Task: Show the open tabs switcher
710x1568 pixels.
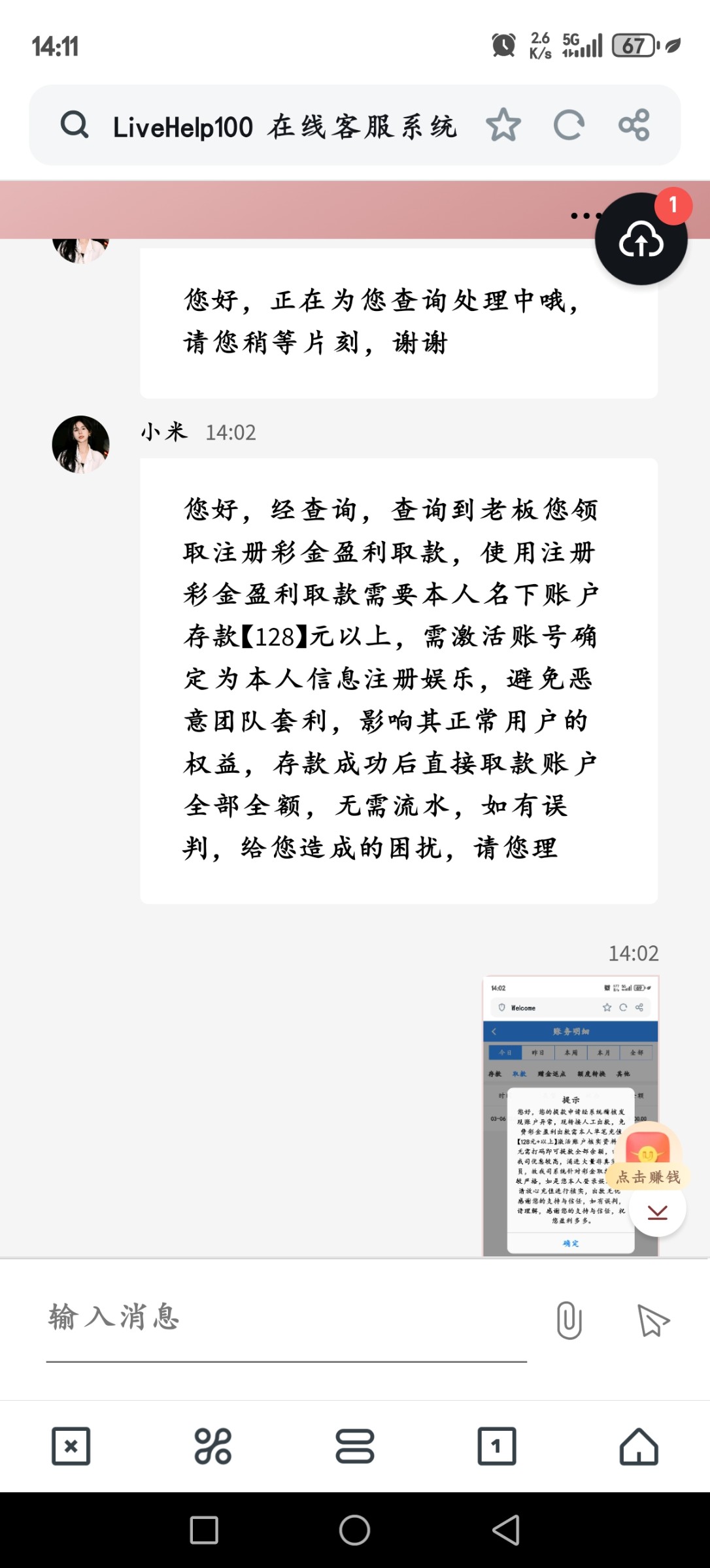Action: (497, 1446)
